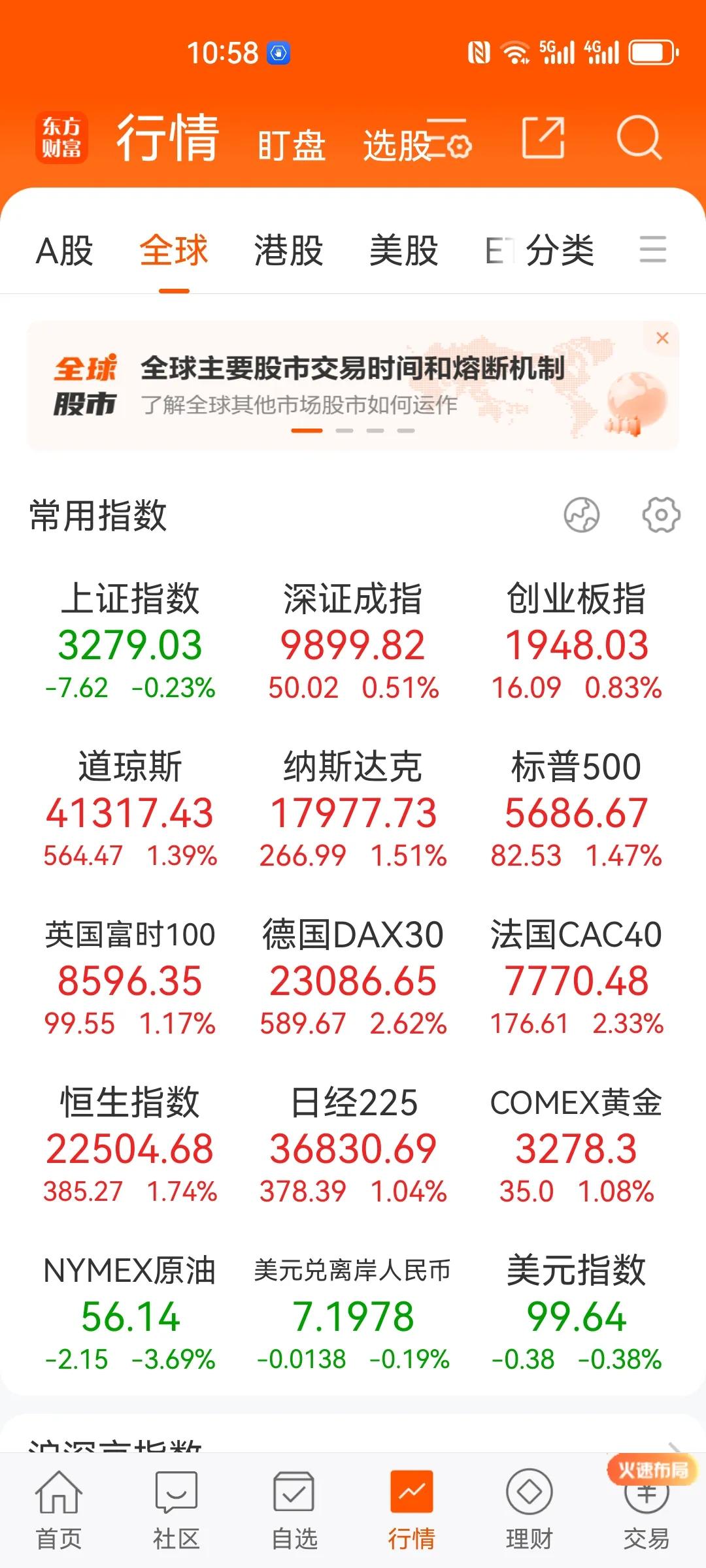The image size is (706, 1568).
Task: Tap the globe icon beside 常用指数
Action: [x=582, y=515]
